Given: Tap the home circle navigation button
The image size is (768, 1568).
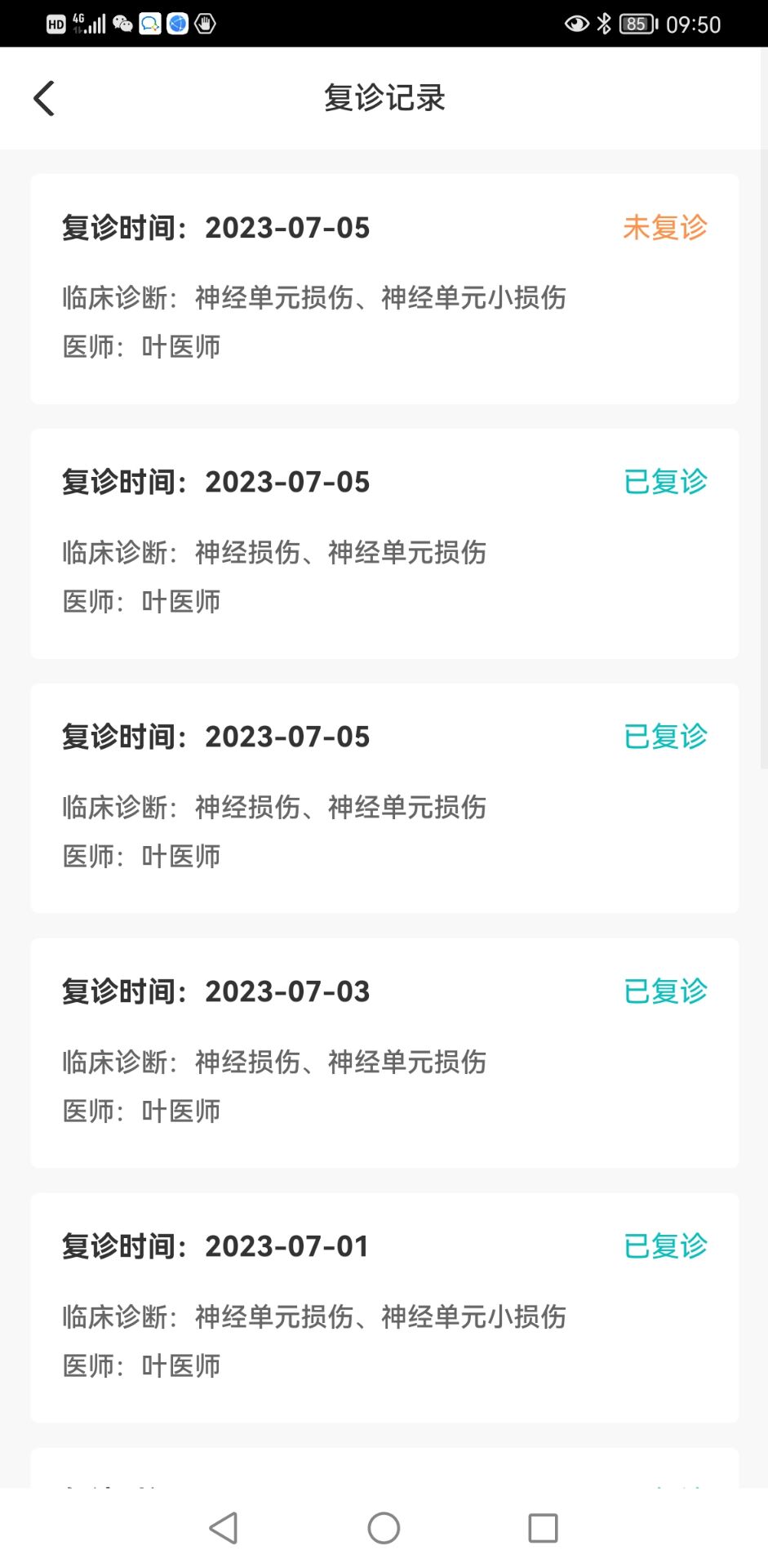Looking at the screenshot, I should click(384, 1527).
